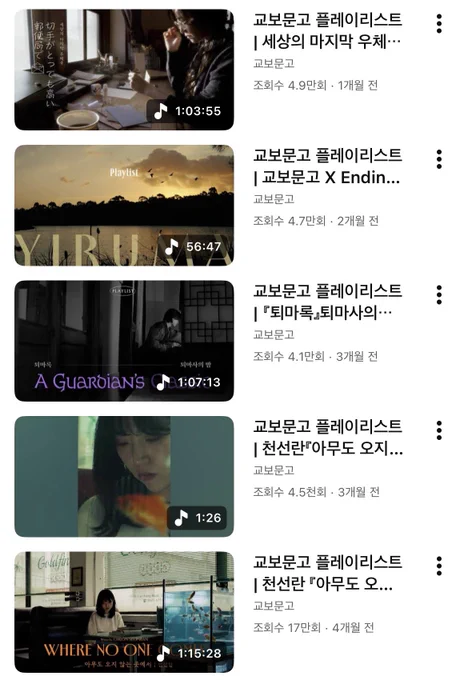Open the 1:03:55 video about 세상의 마지막 우체
This screenshot has height=680, width=468.
[124, 69]
